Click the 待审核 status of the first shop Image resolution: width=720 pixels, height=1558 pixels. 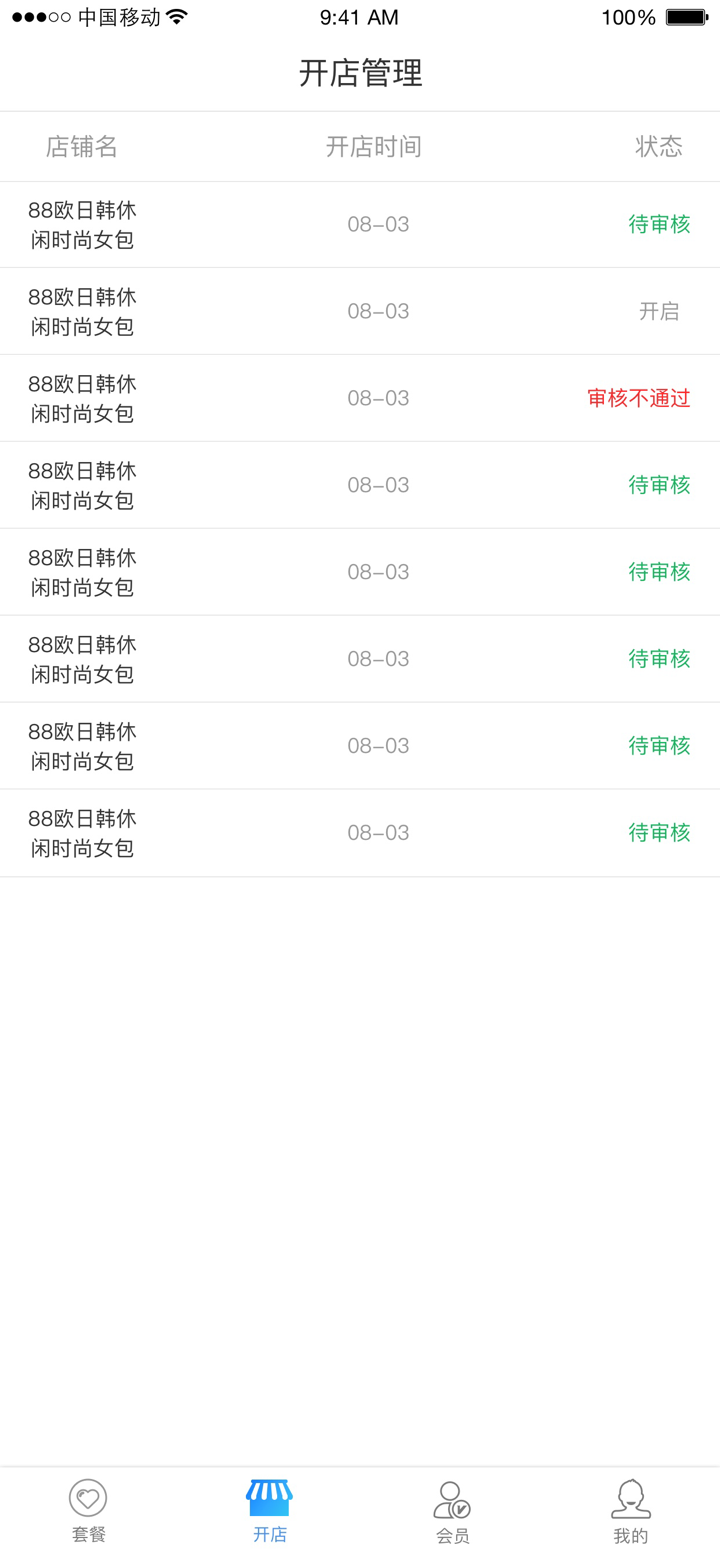pyautogui.click(x=658, y=224)
